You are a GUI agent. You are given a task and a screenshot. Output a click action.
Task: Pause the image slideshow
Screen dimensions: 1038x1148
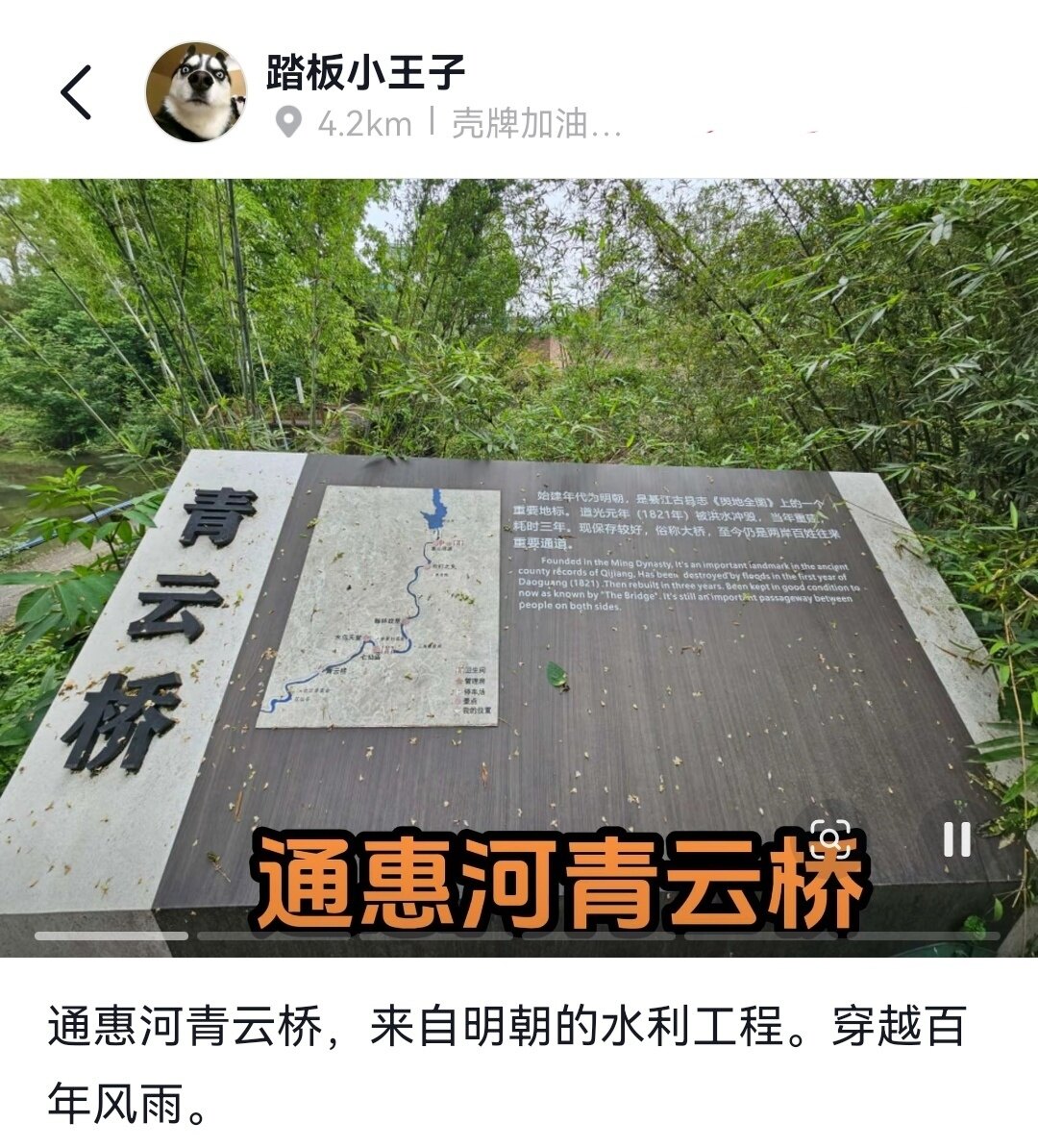pyautogui.click(x=956, y=840)
